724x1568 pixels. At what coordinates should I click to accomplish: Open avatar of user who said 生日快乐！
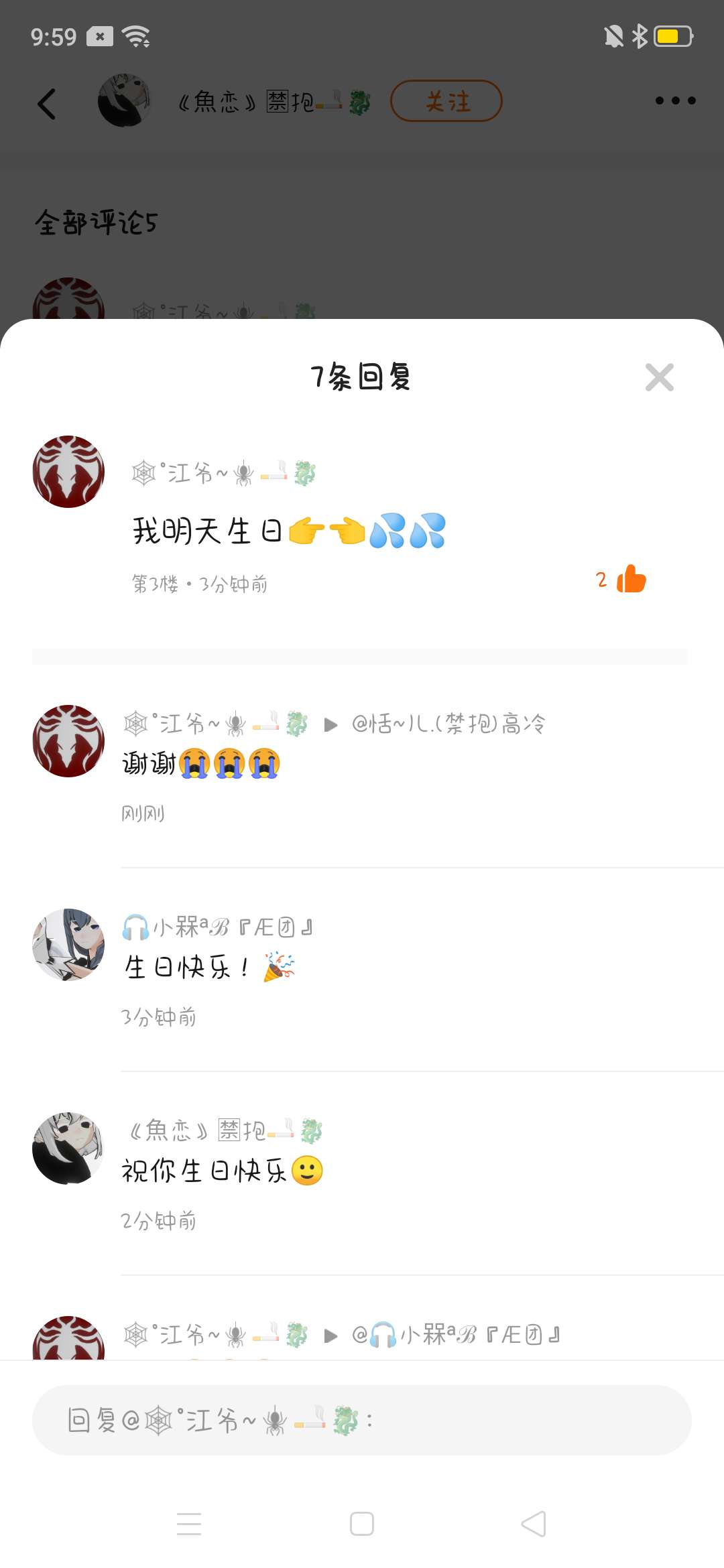click(x=68, y=945)
